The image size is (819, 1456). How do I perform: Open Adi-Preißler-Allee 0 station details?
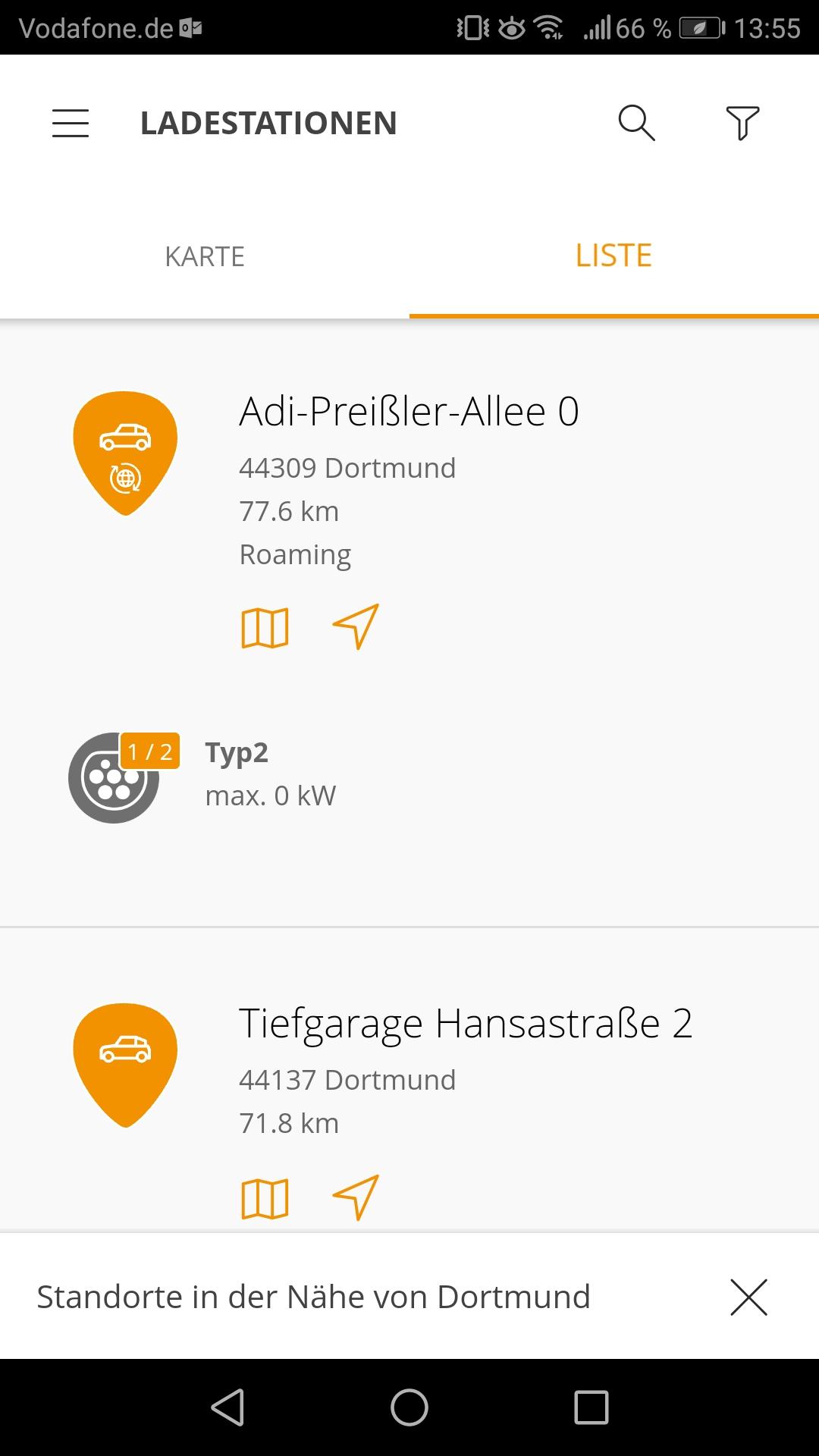409,413
